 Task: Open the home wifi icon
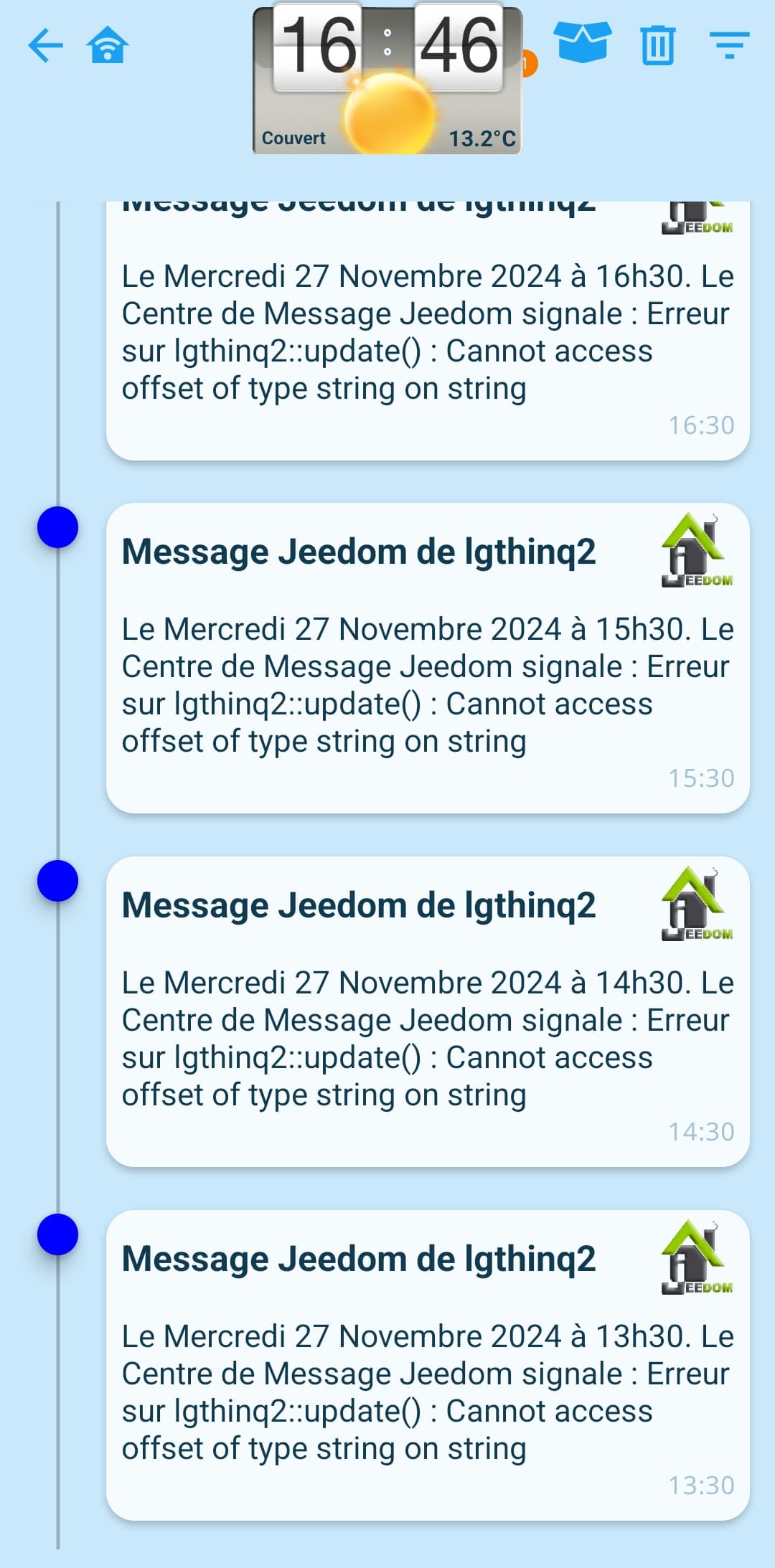[x=108, y=45]
